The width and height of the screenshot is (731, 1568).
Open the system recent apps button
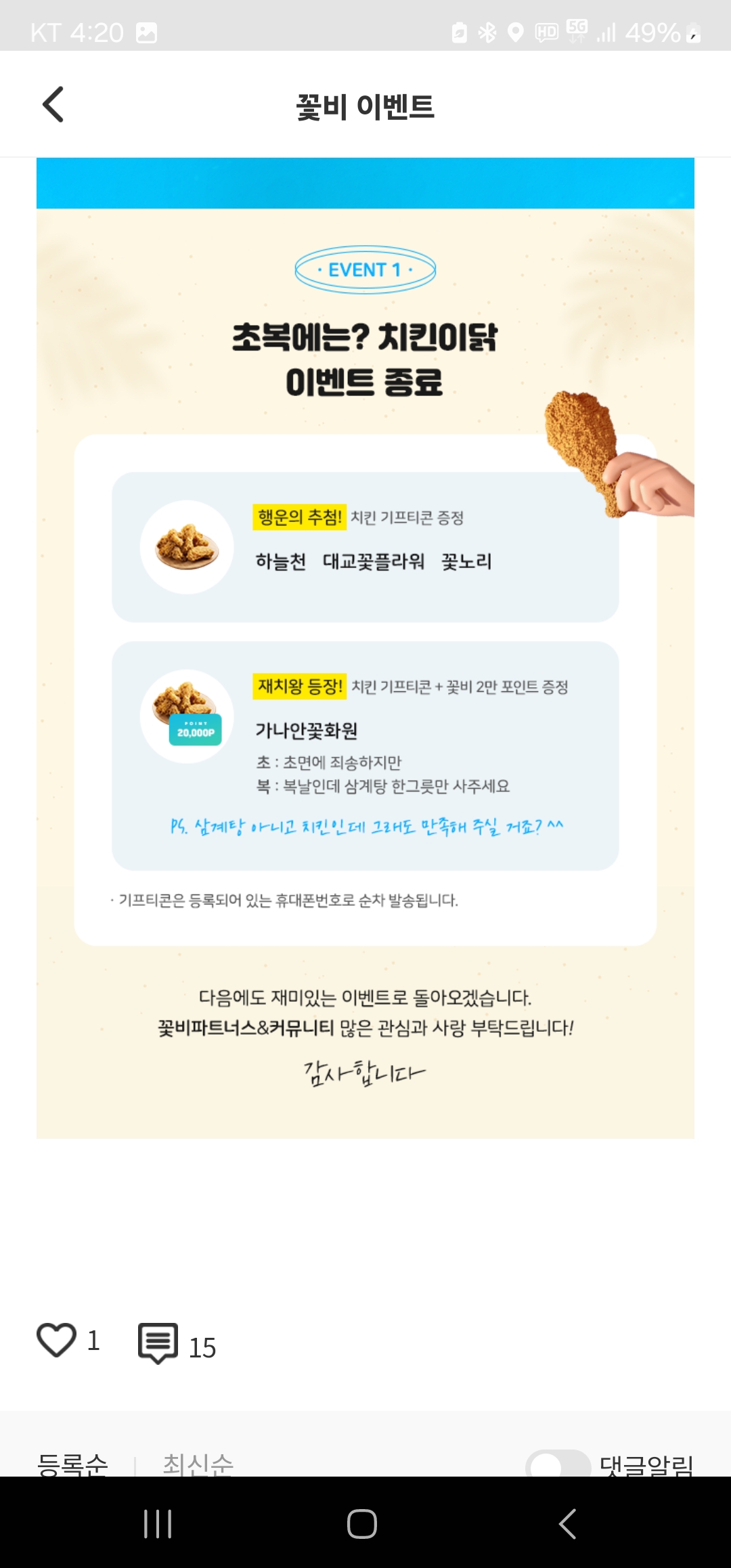tap(158, 1524)
